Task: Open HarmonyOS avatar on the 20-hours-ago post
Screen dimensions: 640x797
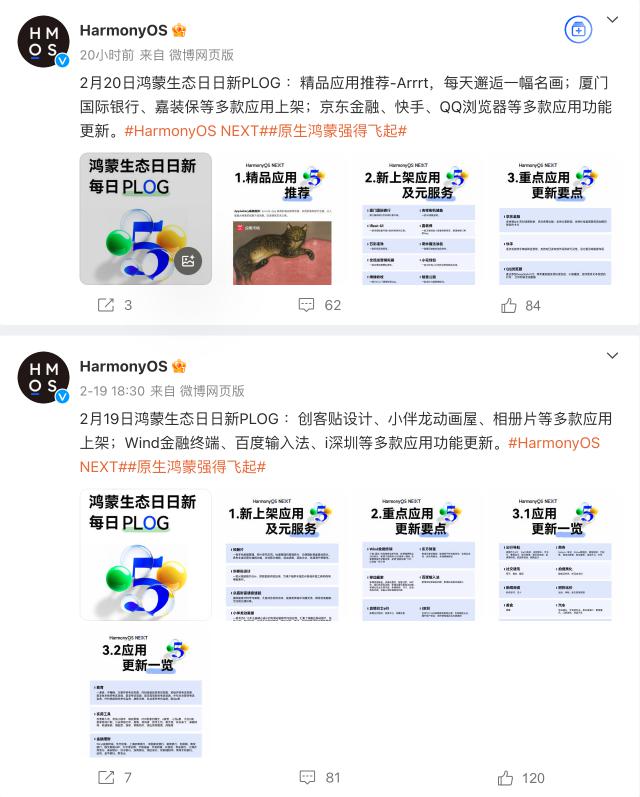Action: pos(44,41)
